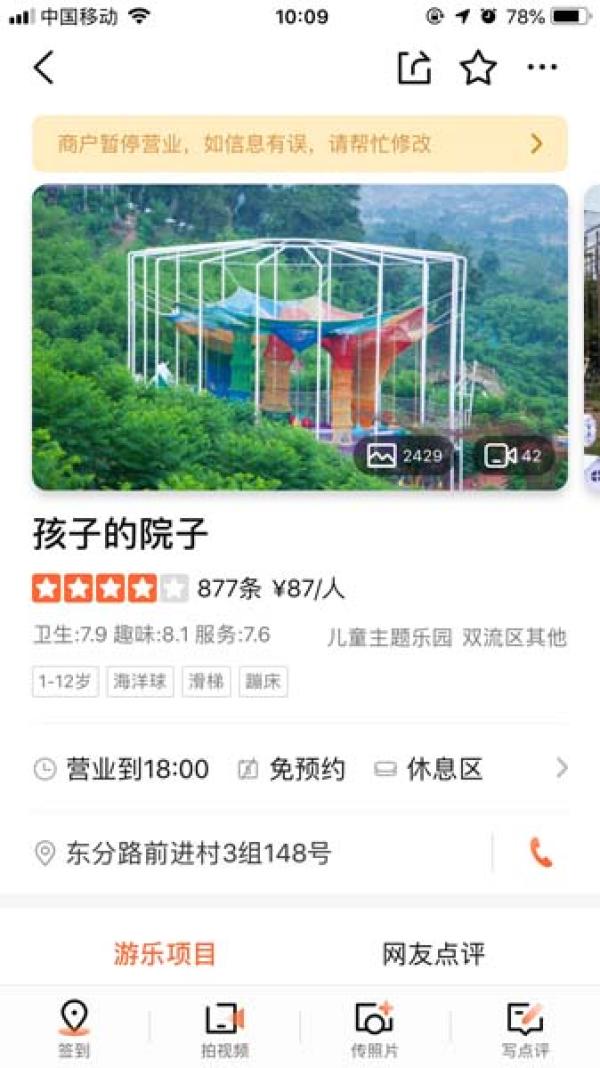Viewport: 600px width, 1068px height.
Task: Check in with 签到
Action: [x=74, y=1028]
